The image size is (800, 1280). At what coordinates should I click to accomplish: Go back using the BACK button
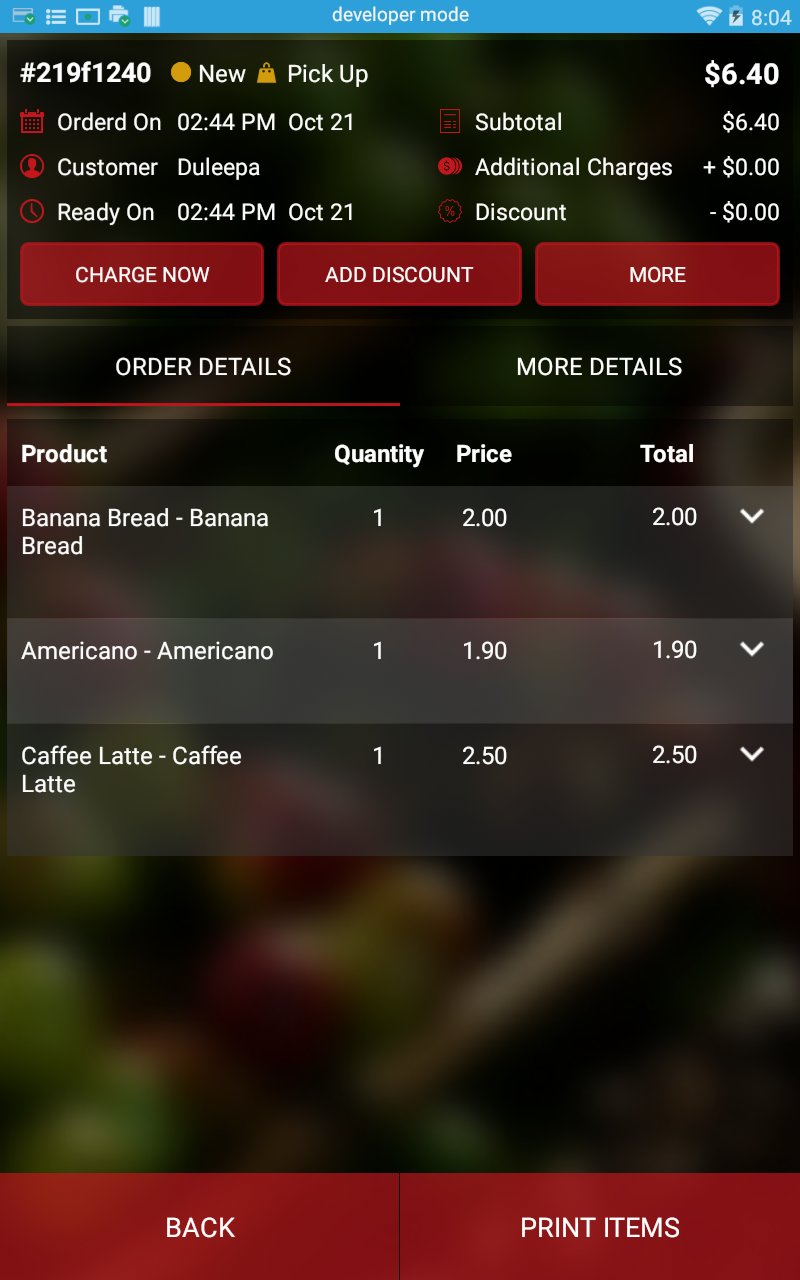[200, 1227]
